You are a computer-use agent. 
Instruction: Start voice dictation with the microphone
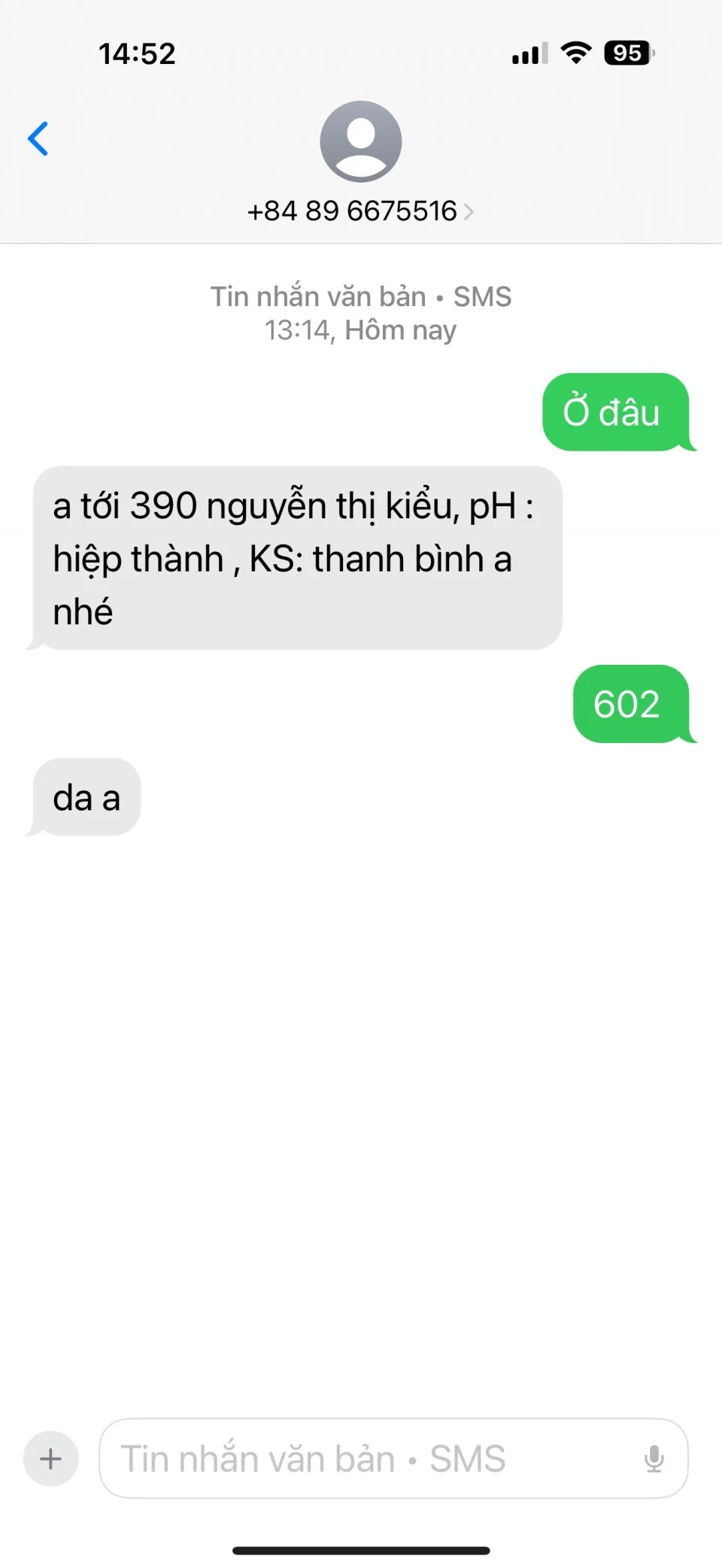click(x=654, y=1459)
